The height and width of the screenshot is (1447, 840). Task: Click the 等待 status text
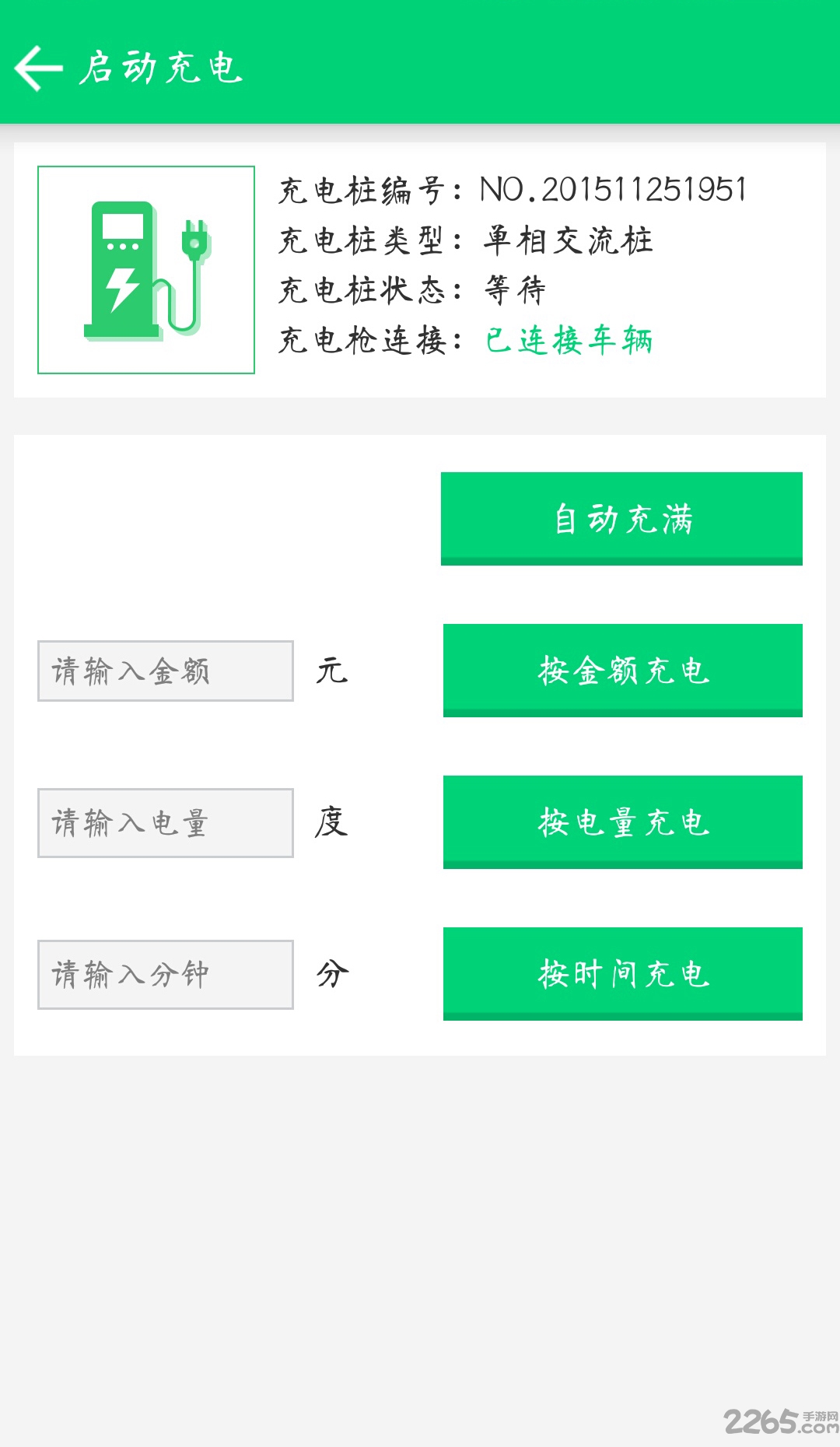515,289
